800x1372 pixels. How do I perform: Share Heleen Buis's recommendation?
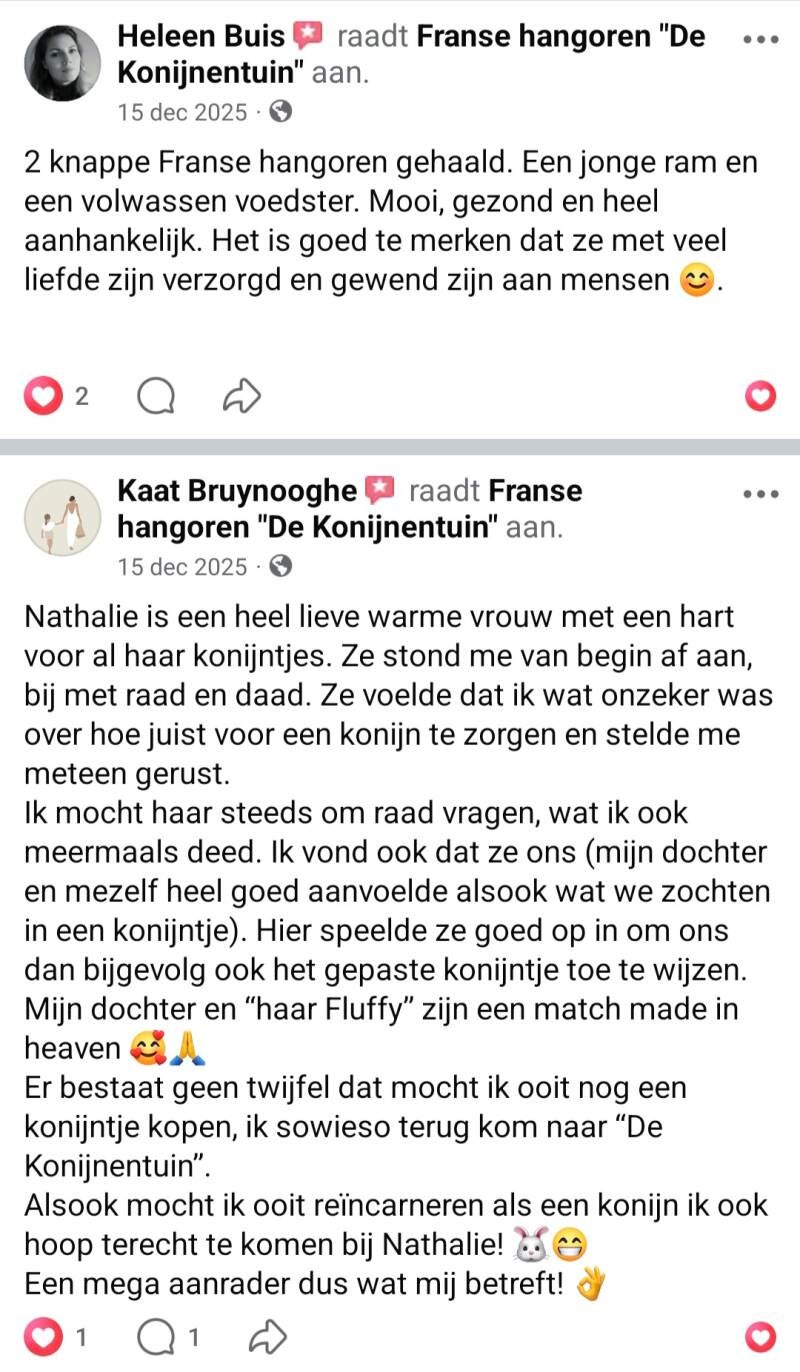(241, 397)
